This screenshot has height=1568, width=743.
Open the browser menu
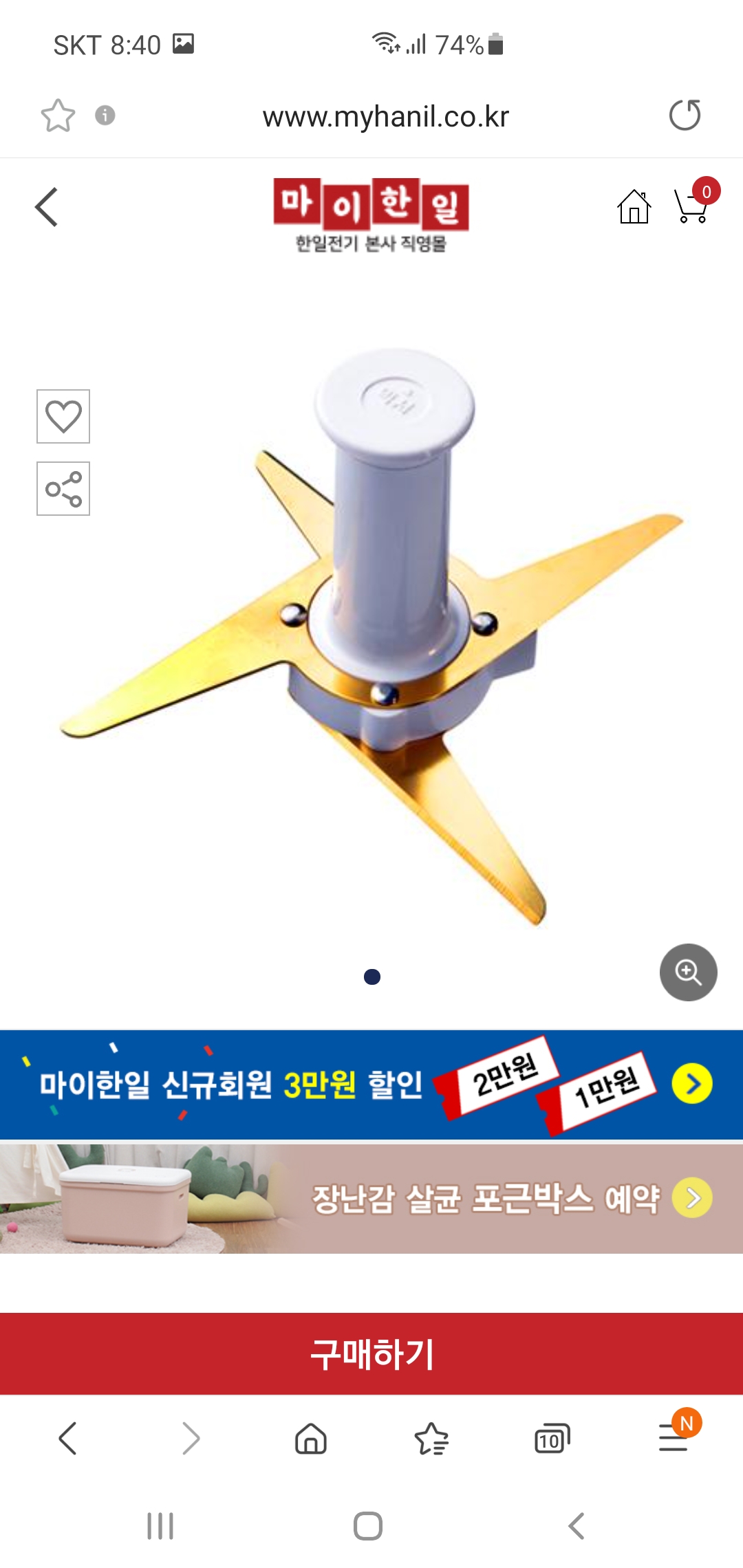tap(674, 1437)
